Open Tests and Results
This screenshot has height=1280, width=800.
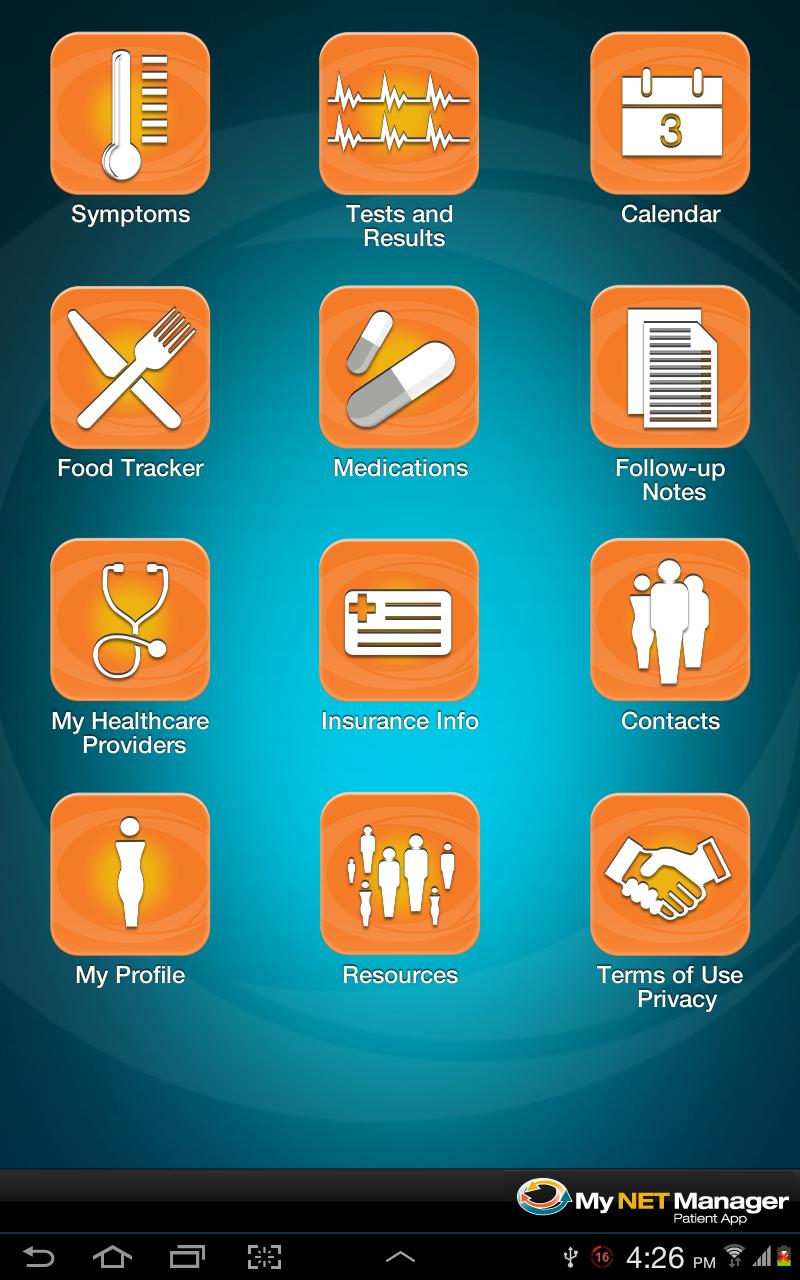(x=399, y=114)
